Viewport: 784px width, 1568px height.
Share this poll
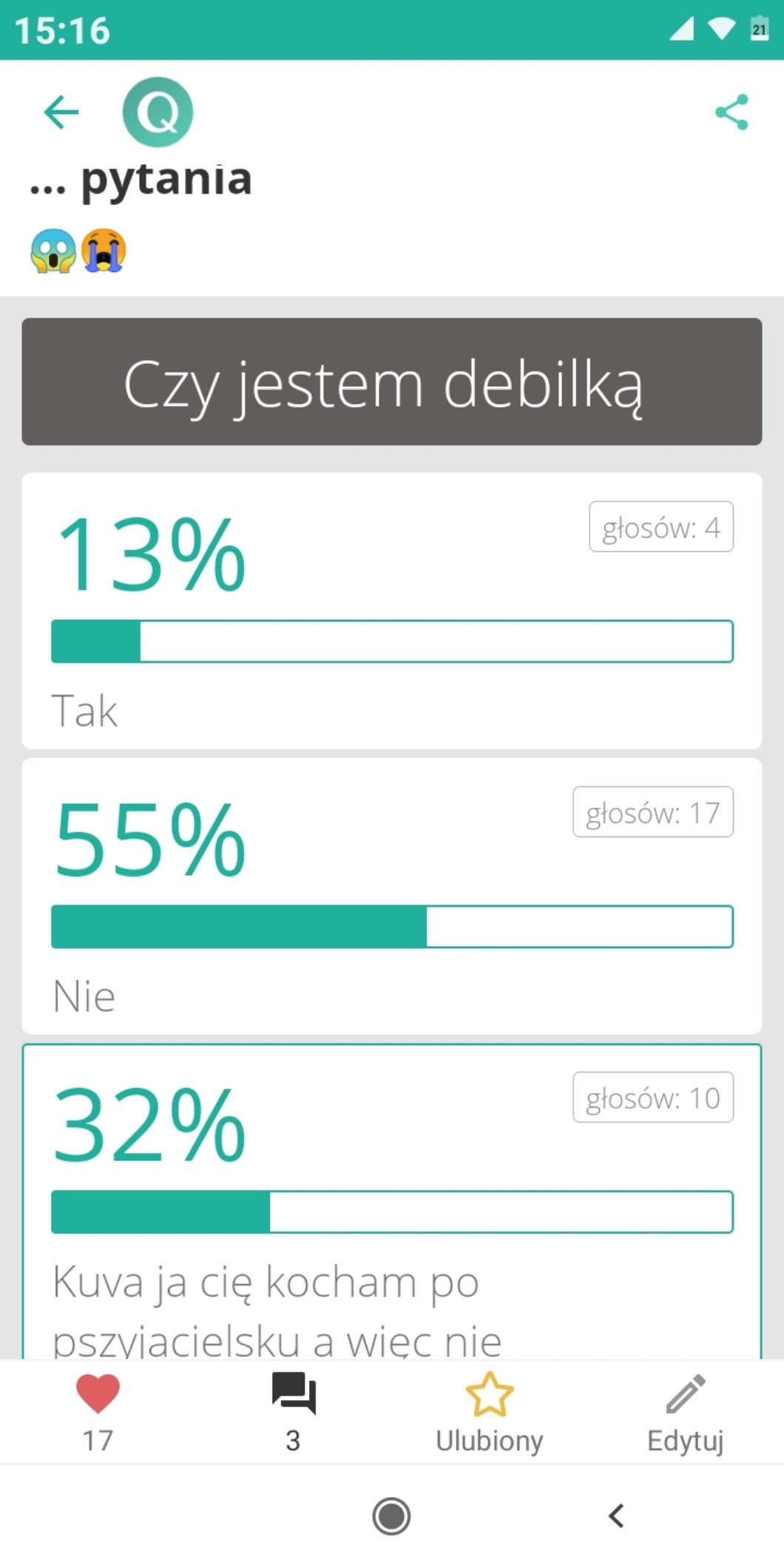731,112
